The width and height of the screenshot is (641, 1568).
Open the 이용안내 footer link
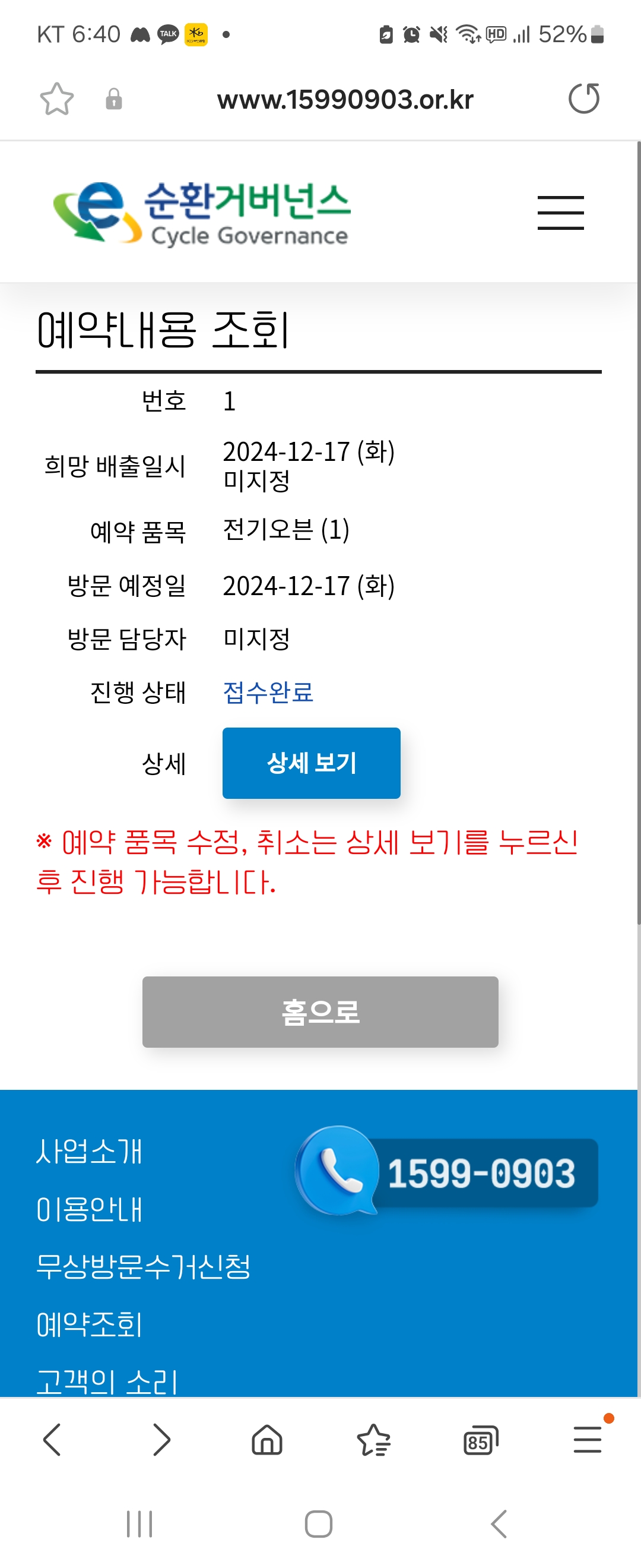click(90, 1209)
